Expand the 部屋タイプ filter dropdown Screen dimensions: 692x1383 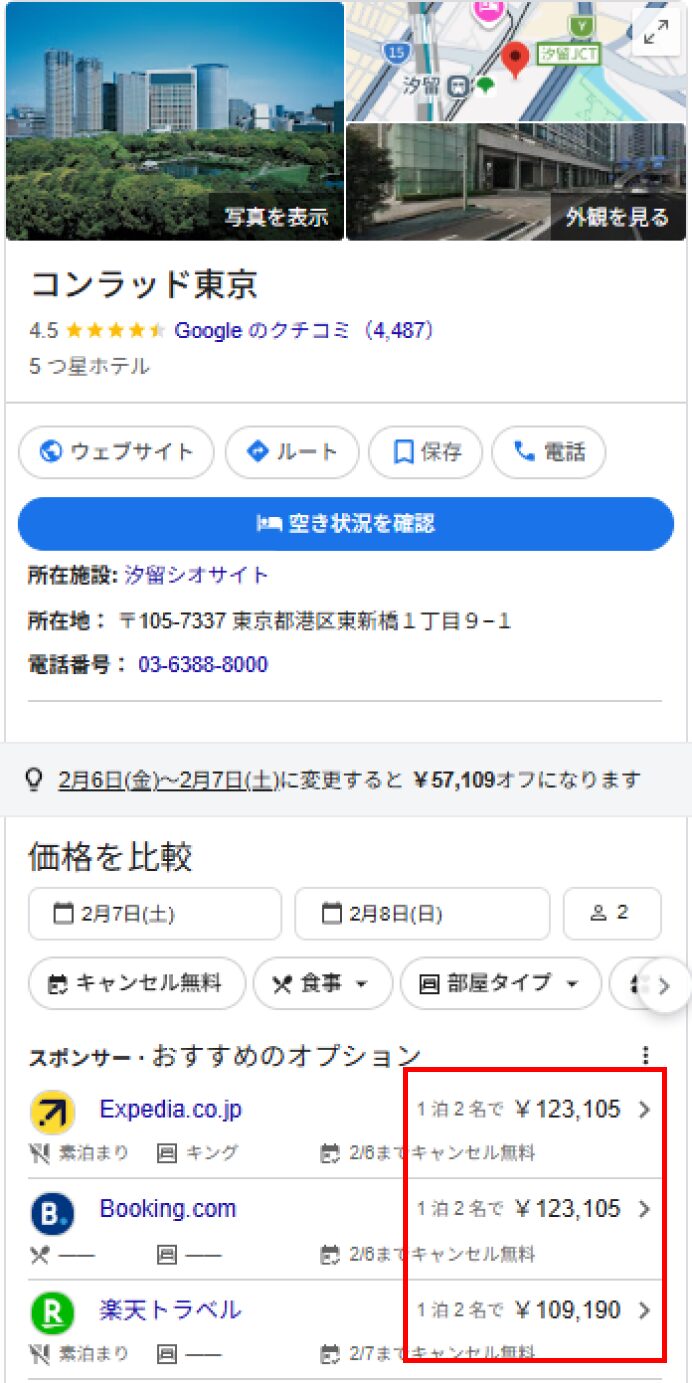coord(500,983)
